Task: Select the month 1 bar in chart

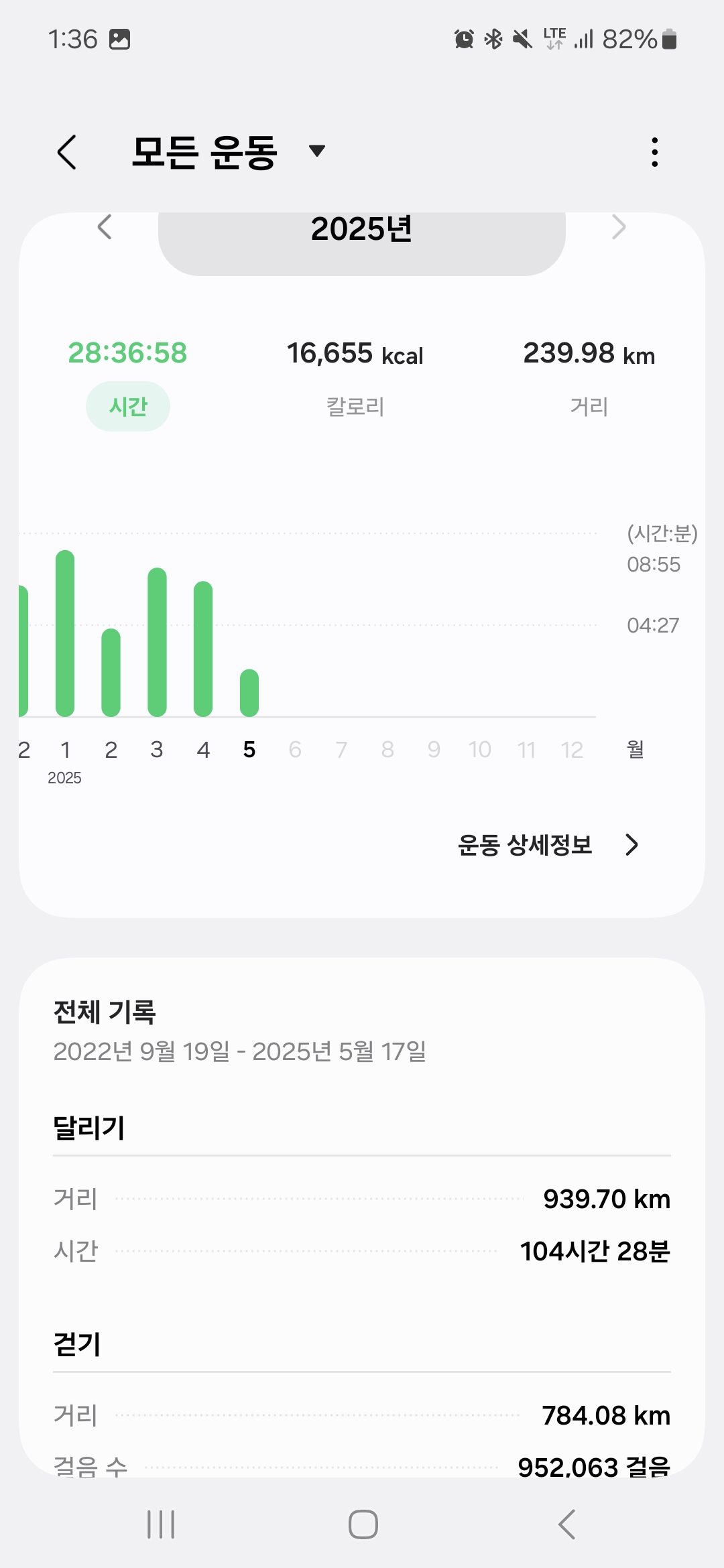Action: [65, 633]
